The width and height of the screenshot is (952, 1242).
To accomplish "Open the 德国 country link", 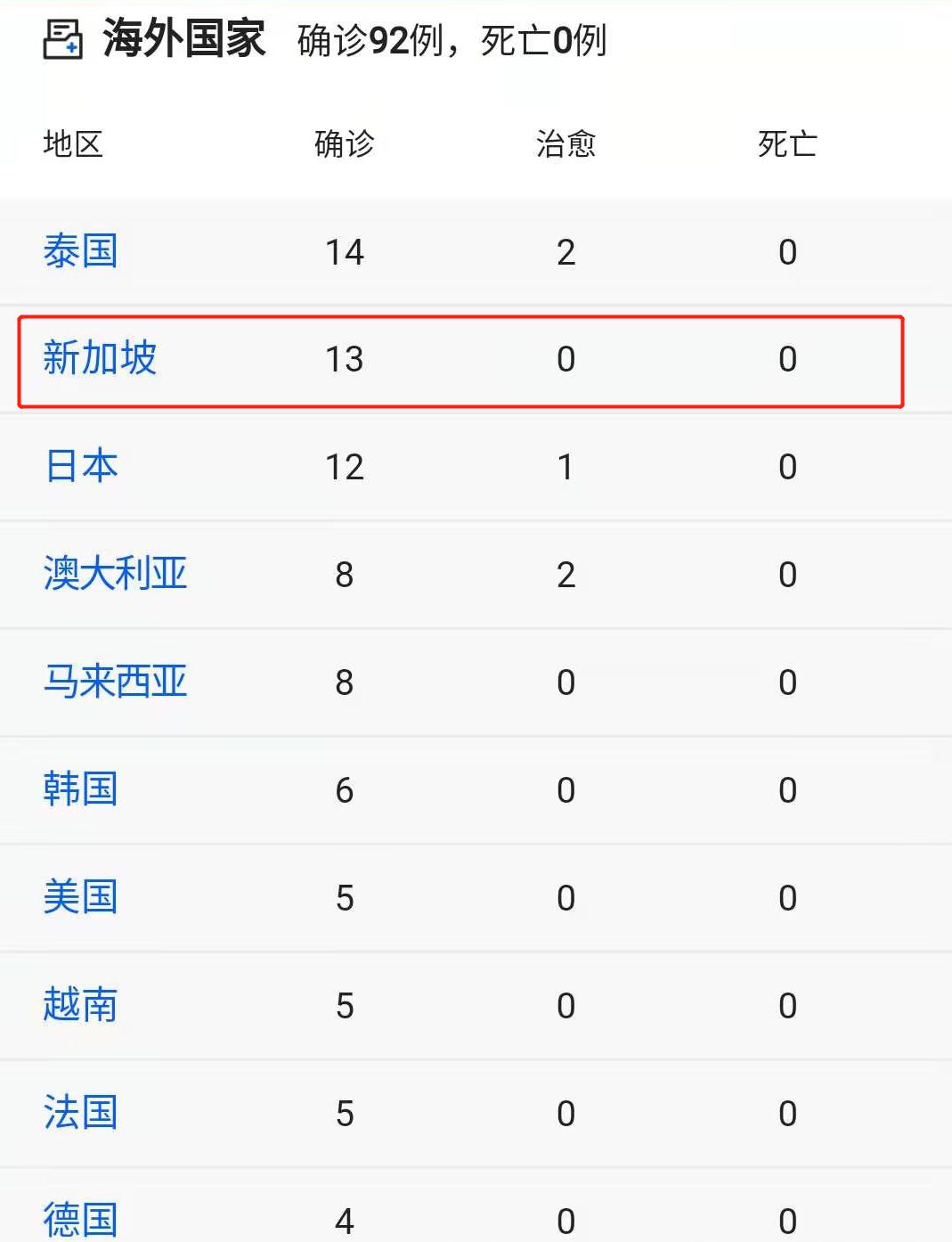I will pos(80,1219).
